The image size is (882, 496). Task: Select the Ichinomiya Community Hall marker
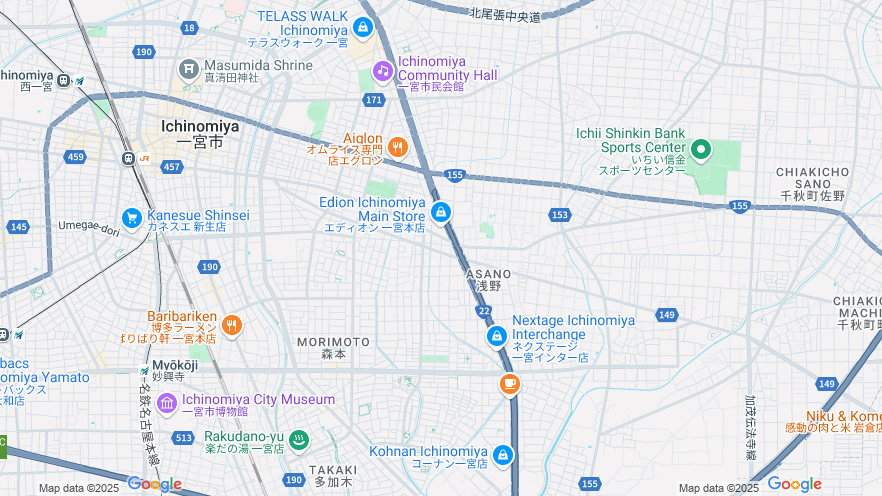pyautogui.click(x=382, y=71)
